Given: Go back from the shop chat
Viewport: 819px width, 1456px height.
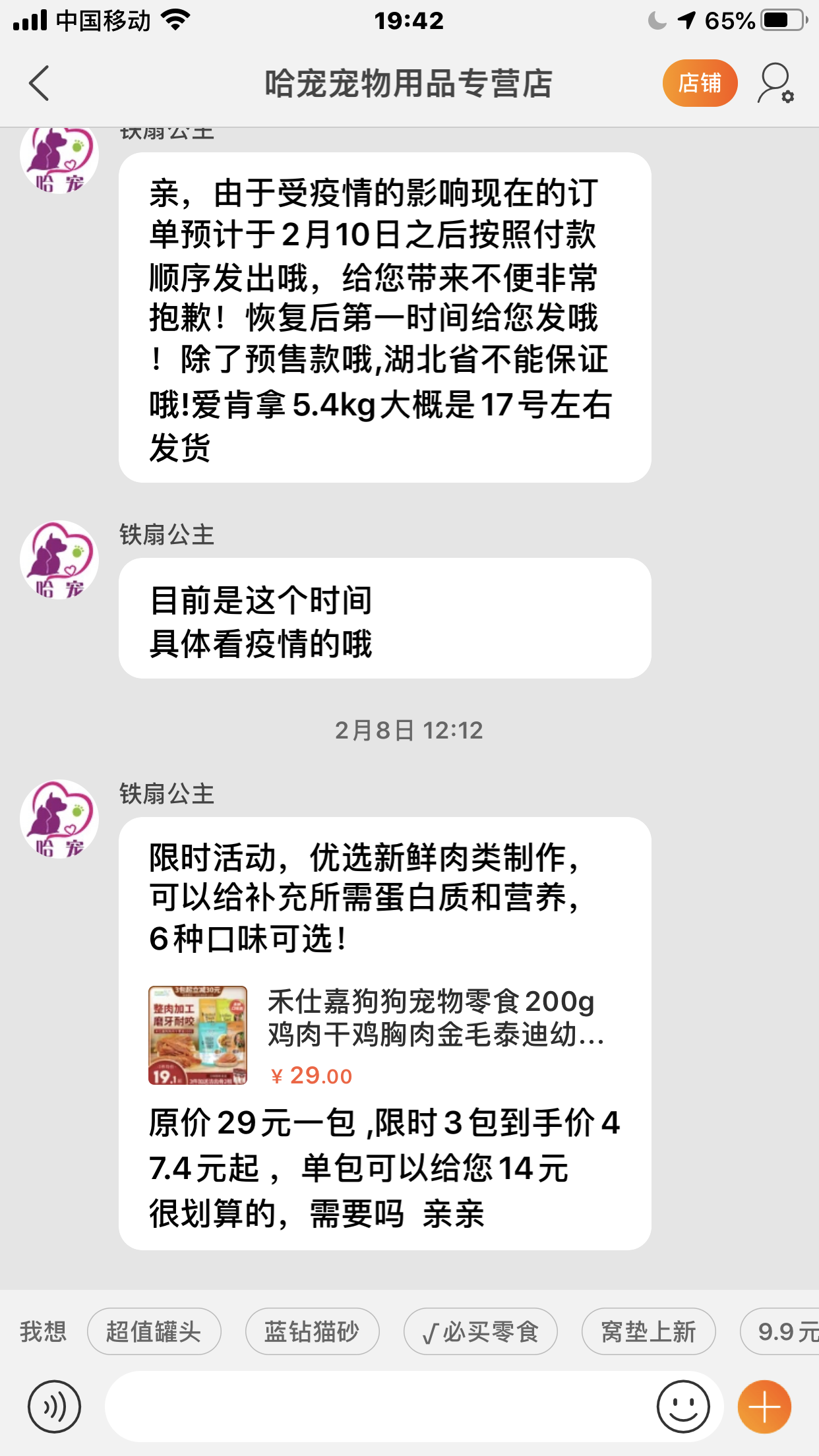Looking at the screenshot, I should point(39,83).
